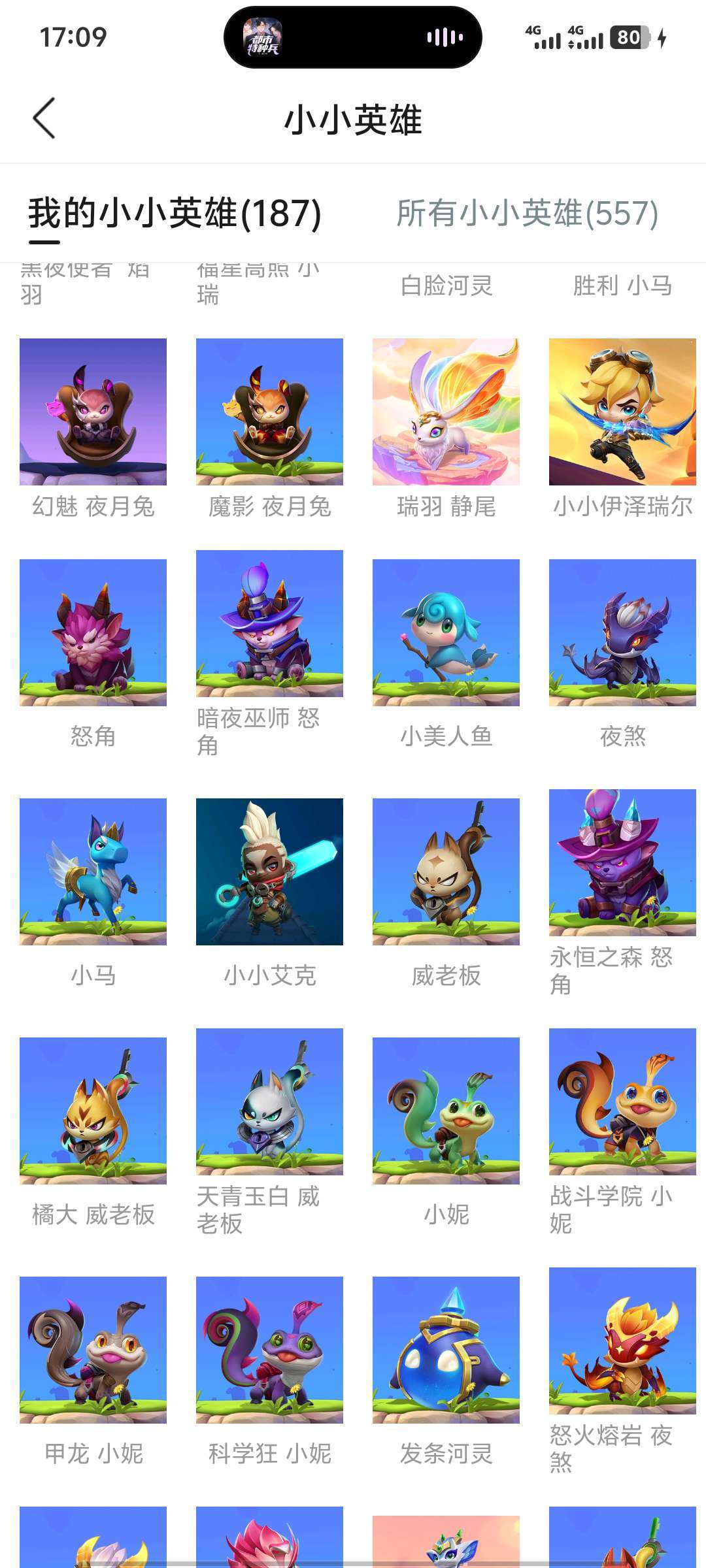Image resolution: width=706 pixels, height=1568 pixels.
Task: View 瑞羽 静尾 little legend
Action: click(446, 412)
